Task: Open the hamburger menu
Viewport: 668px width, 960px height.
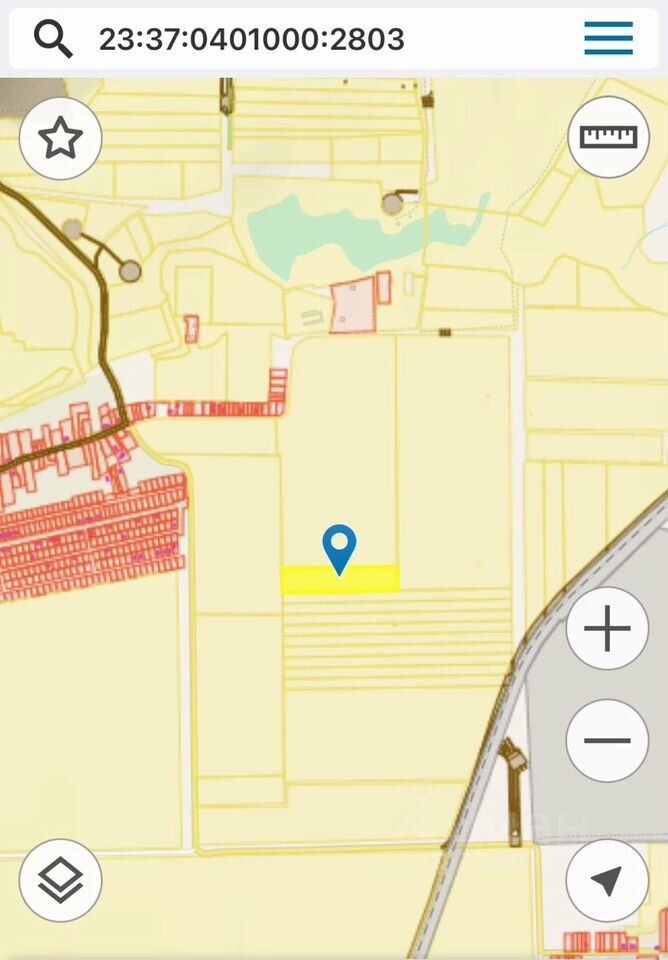Action: pyautogui.click(x=608, y=38)
